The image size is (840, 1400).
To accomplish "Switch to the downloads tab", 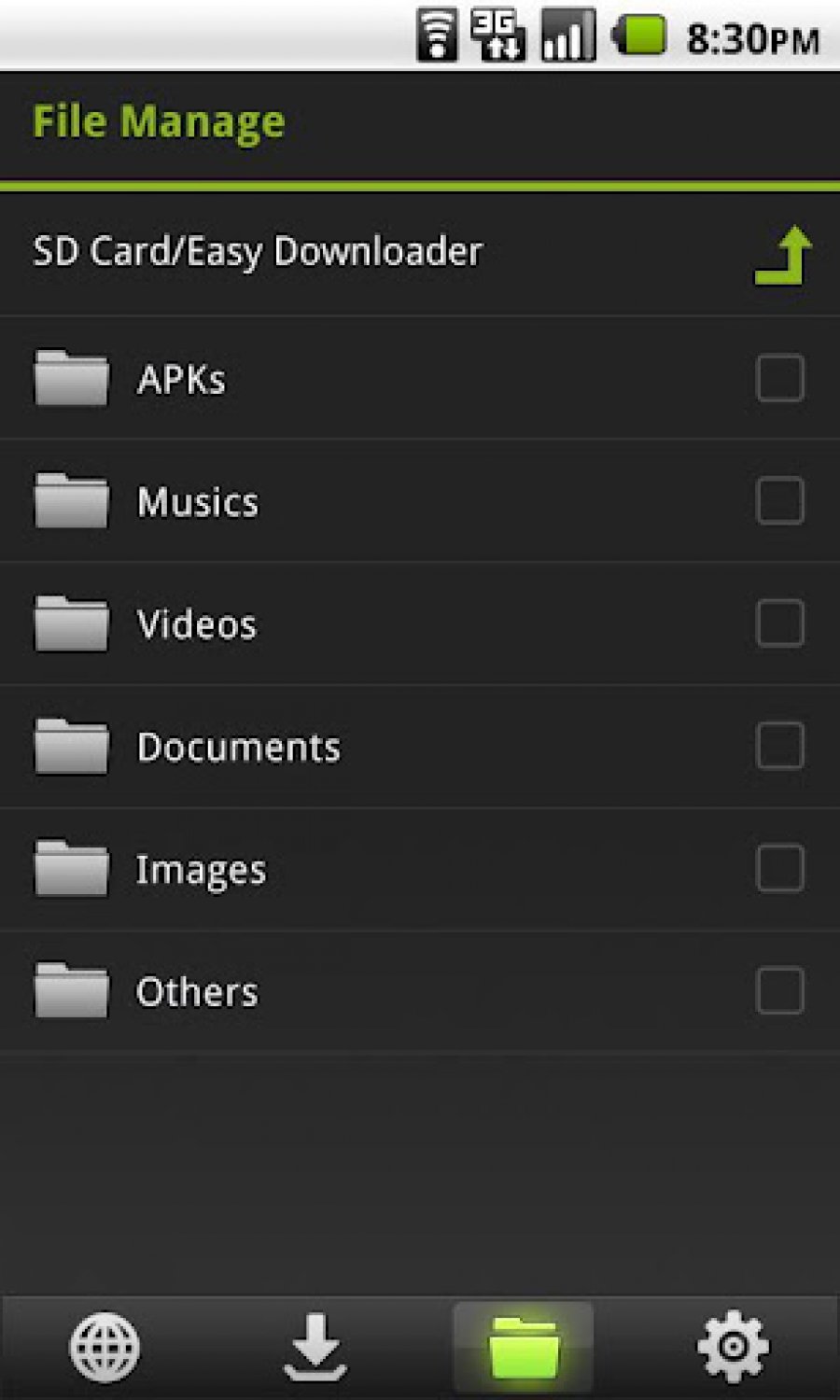I will tap(315, 1347).
